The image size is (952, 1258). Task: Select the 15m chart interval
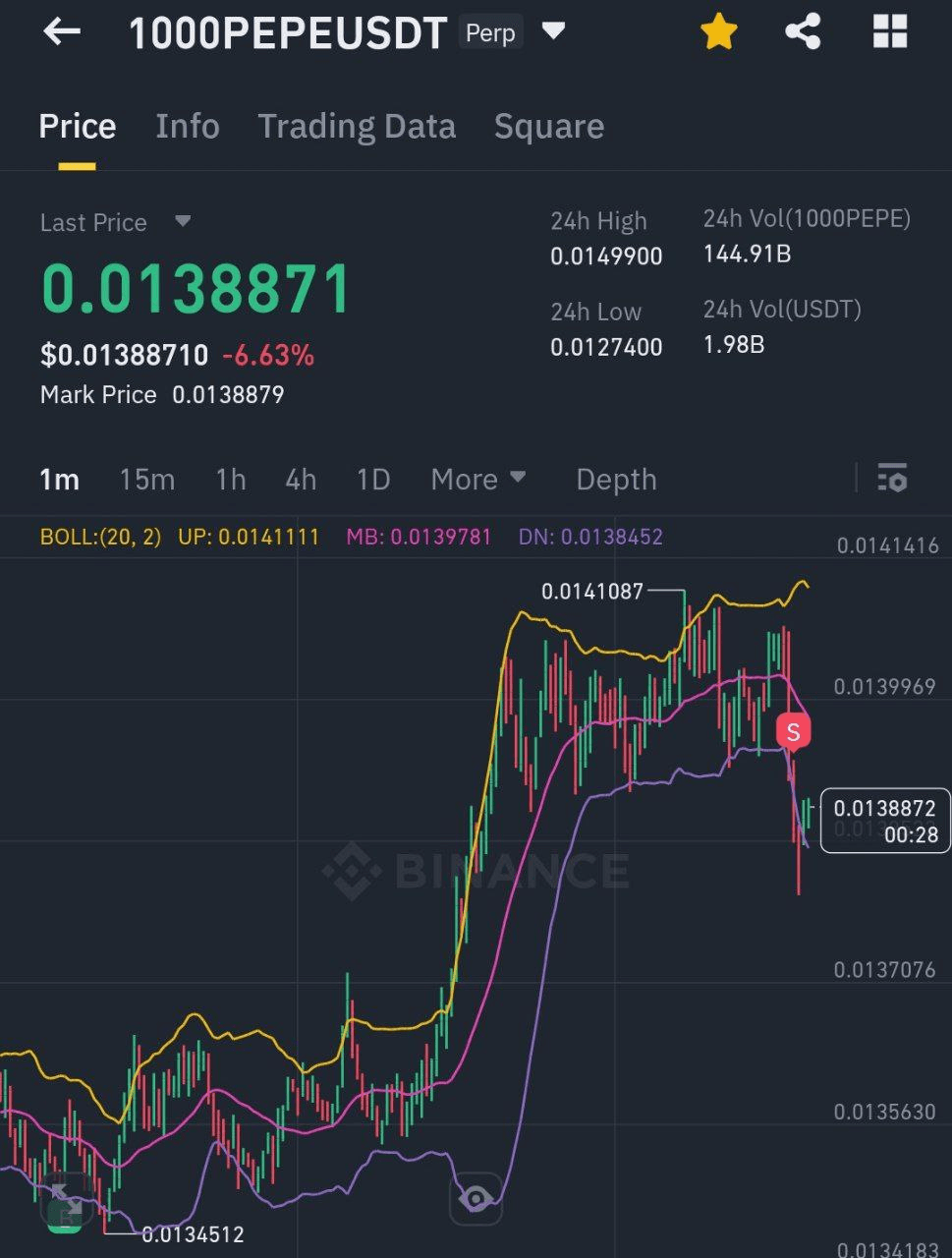click(146, 480)
